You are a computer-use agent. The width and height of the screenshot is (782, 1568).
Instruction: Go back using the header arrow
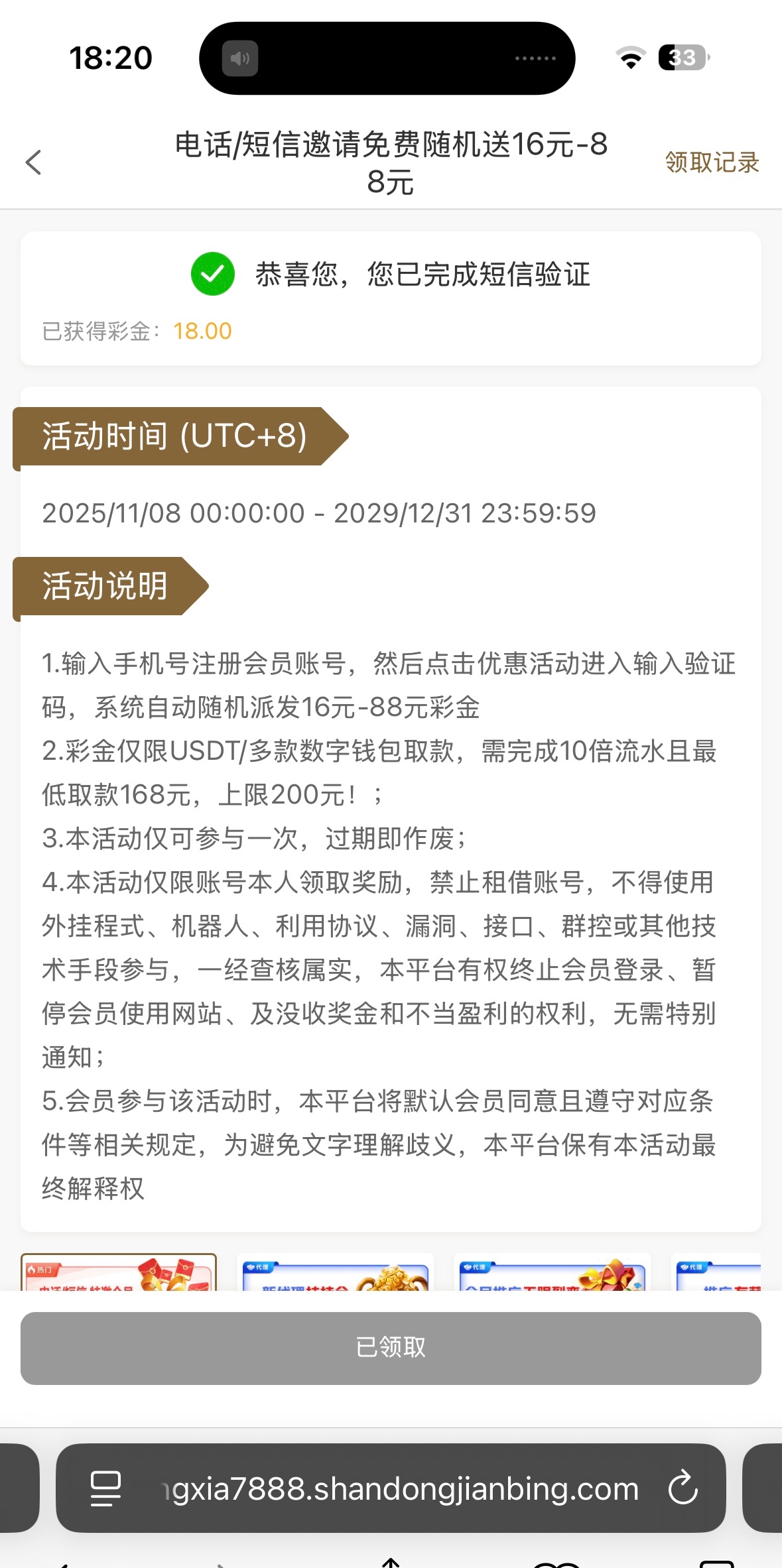click(33, 162)
